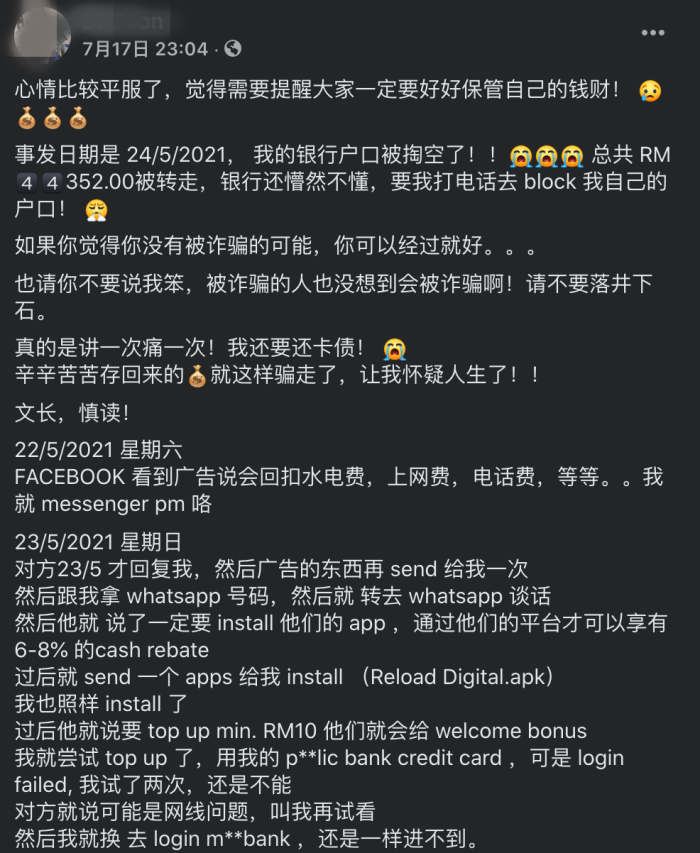Open the post's 7月17日 23:04 timestamp
Viewport: 700px width, 853px height.
click(x=145, y=48)
